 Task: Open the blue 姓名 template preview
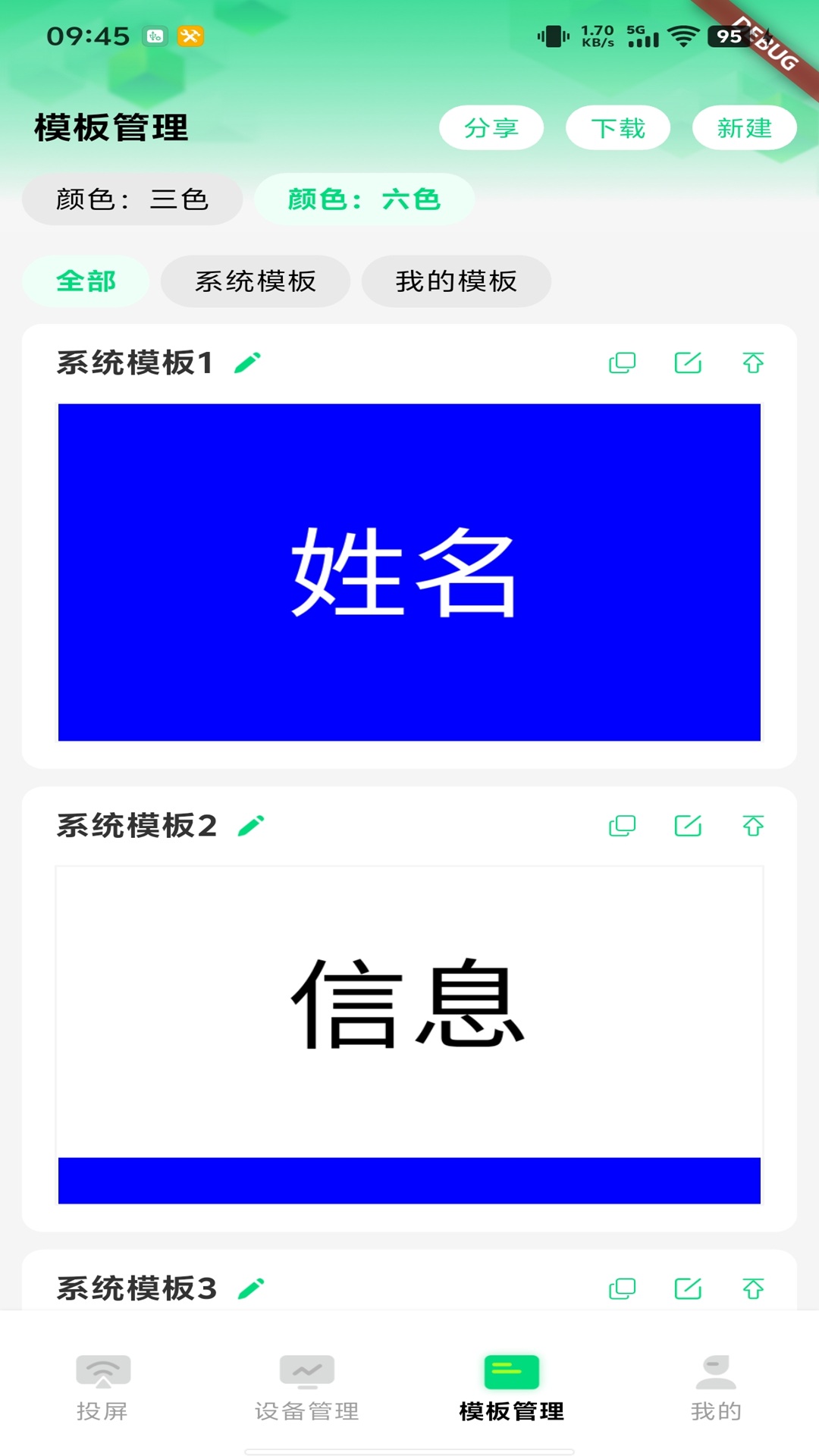click(408, 572)
